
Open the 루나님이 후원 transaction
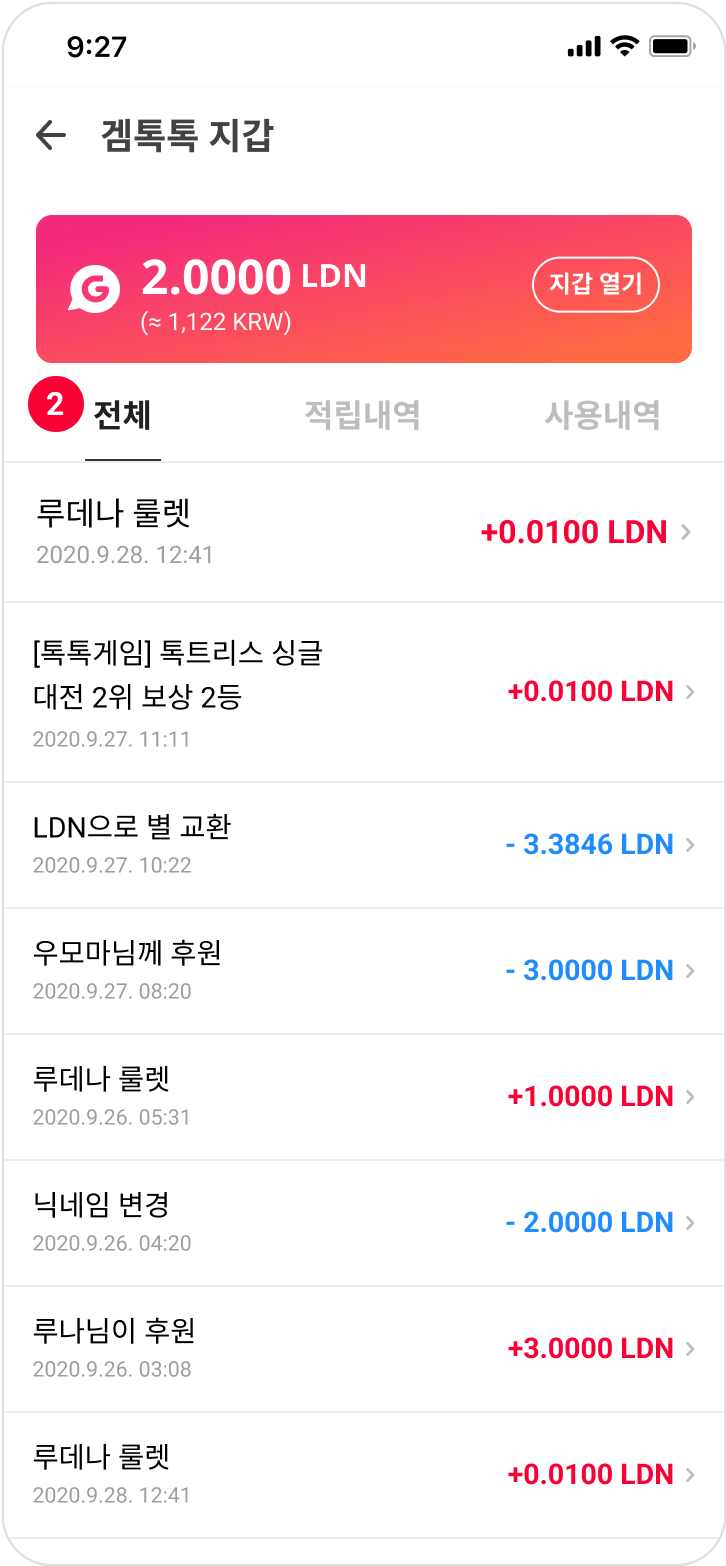point(363,1349)
